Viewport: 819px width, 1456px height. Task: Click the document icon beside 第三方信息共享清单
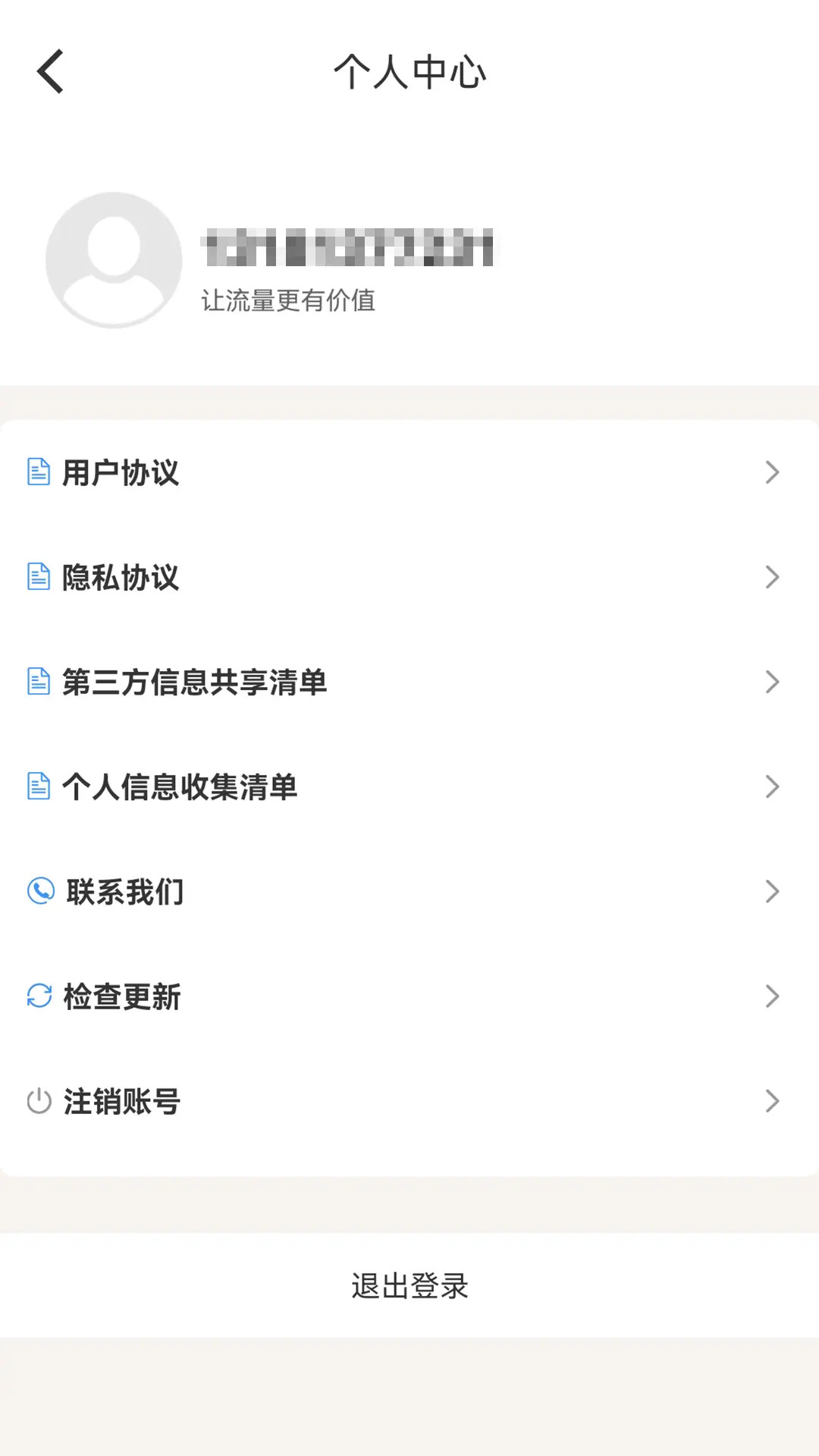(38, 681)
